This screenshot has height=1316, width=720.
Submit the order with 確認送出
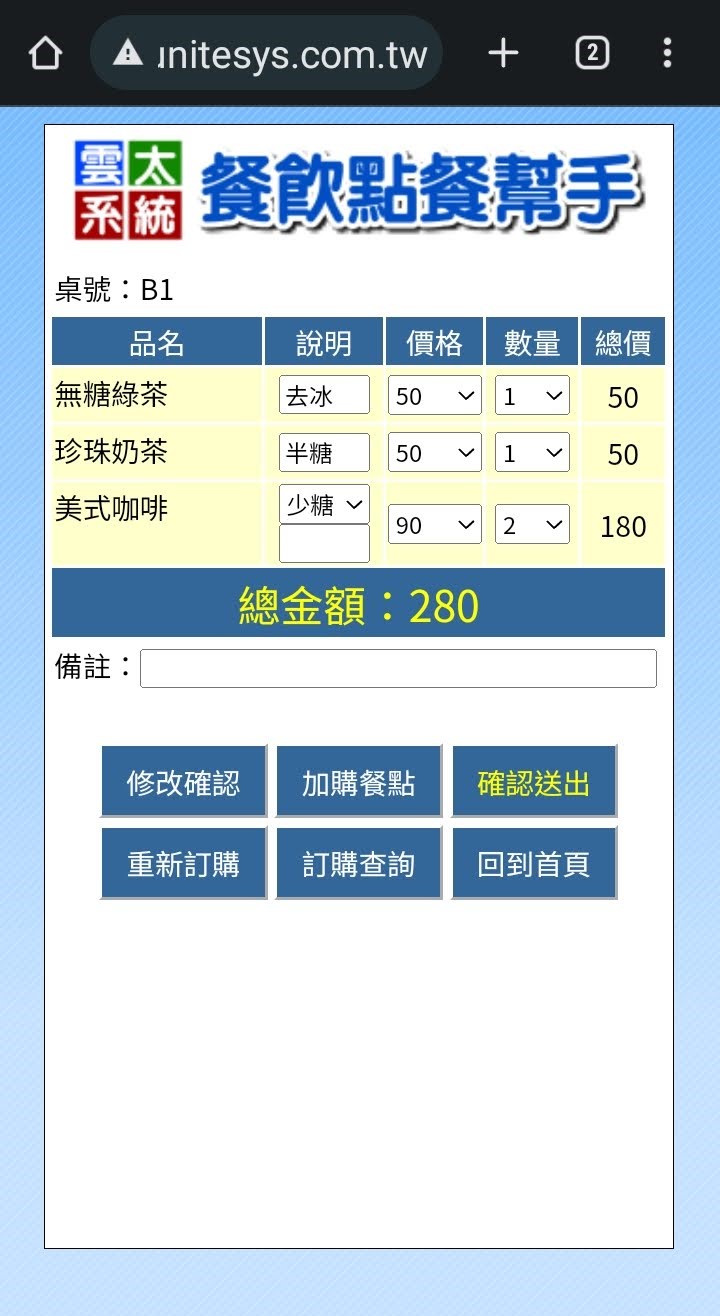click(x=534, y=781)
